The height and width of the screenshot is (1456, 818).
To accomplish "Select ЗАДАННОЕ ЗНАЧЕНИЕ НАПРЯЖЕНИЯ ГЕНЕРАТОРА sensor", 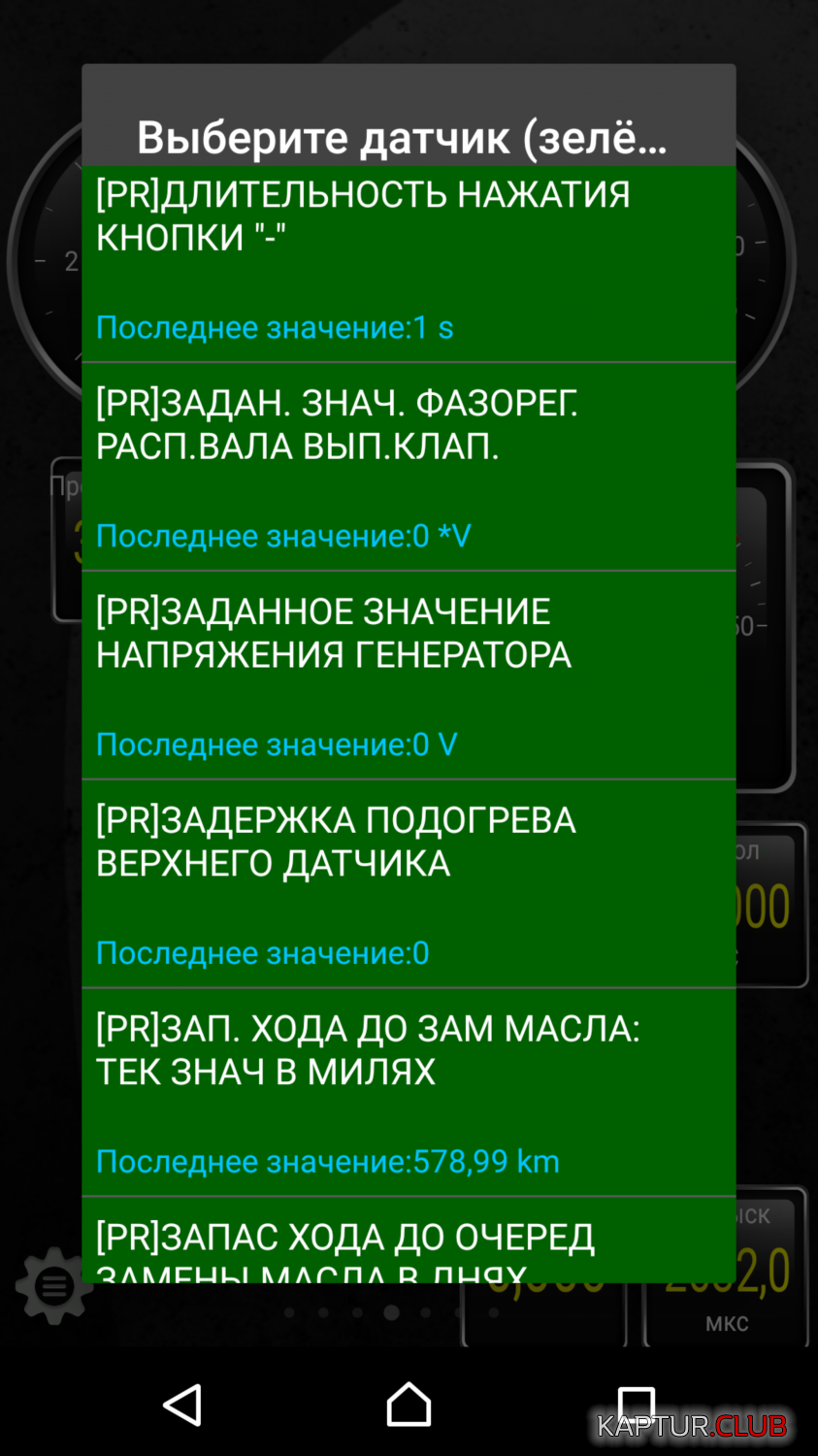I will click(x=409, y=676).
